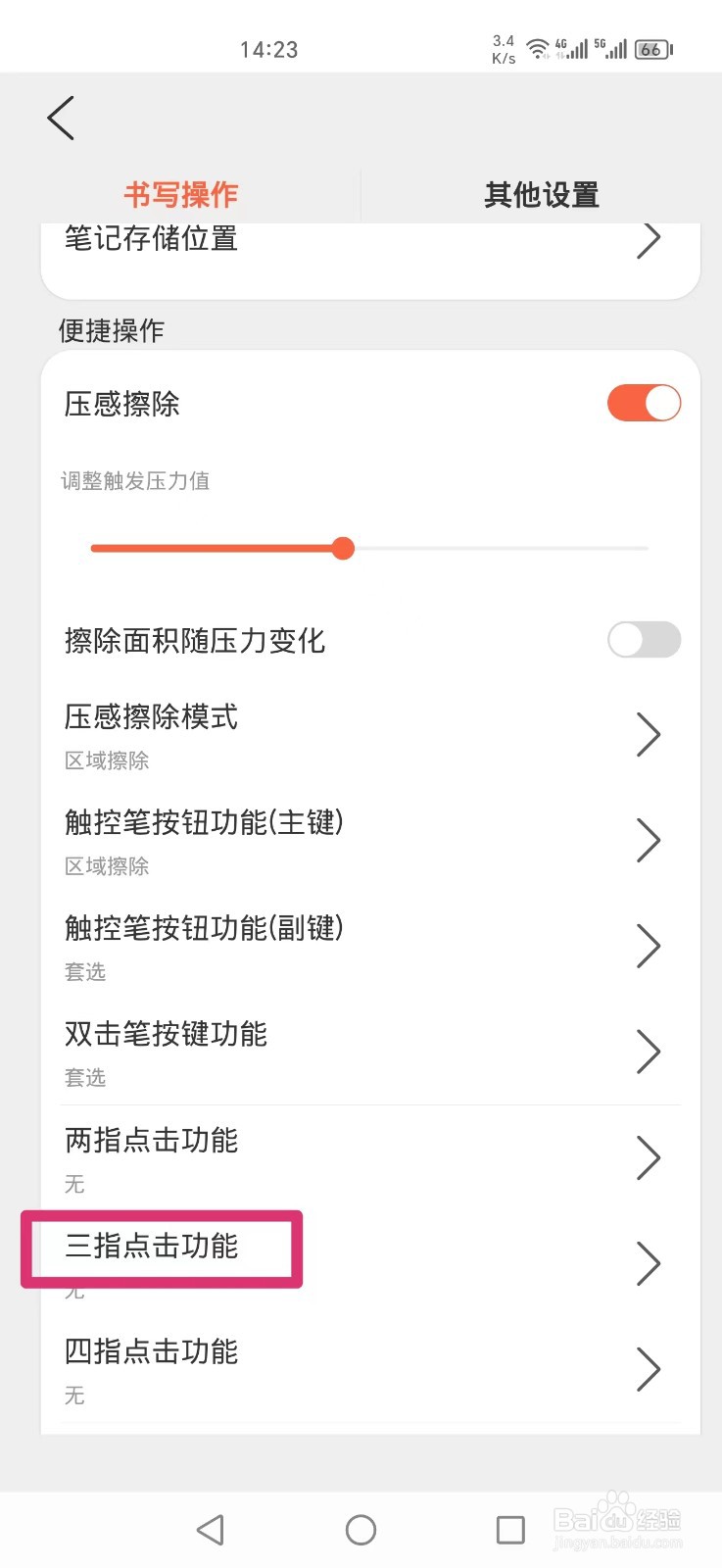Switch to the 其他设置 tab

(542, 195)
